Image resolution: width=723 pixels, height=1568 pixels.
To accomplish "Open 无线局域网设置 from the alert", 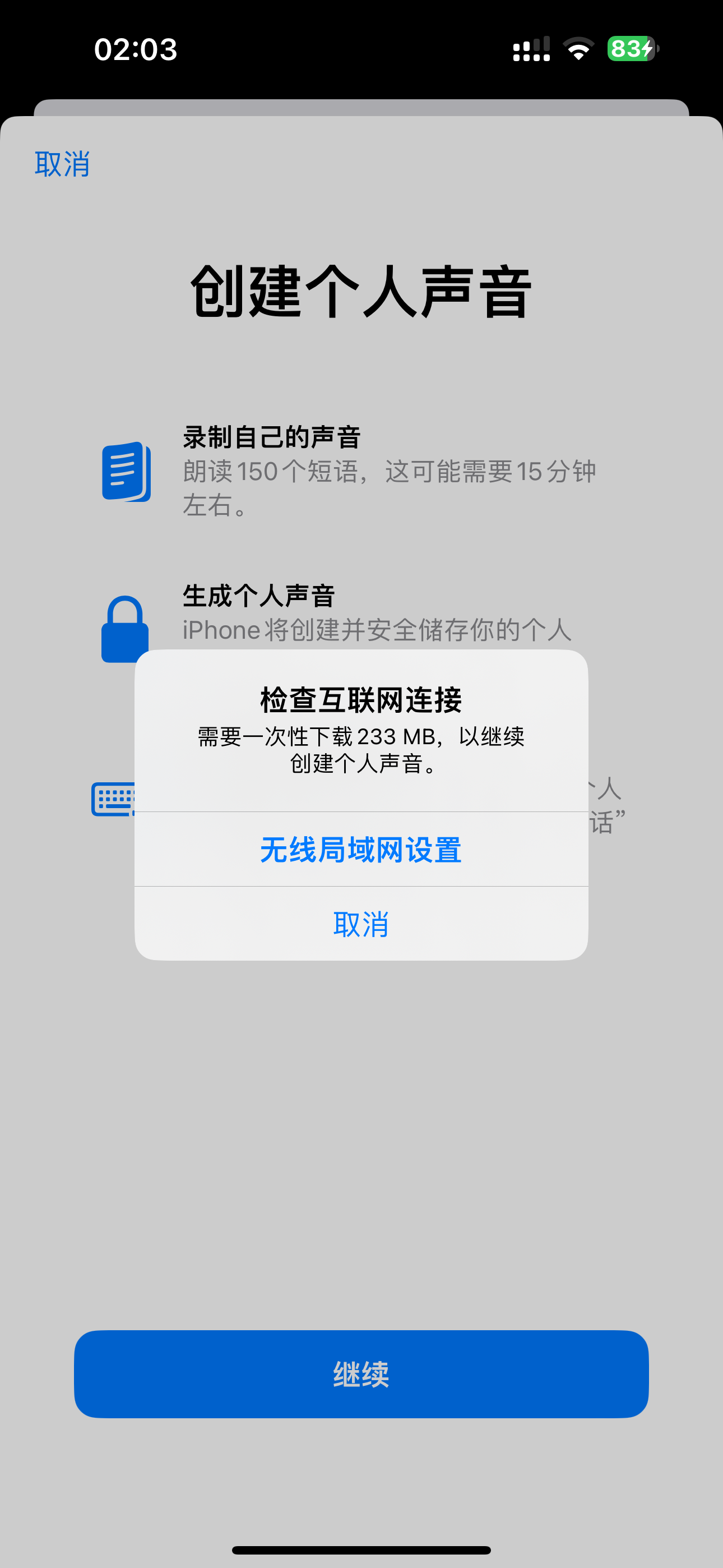I will (x=361, y=849).
